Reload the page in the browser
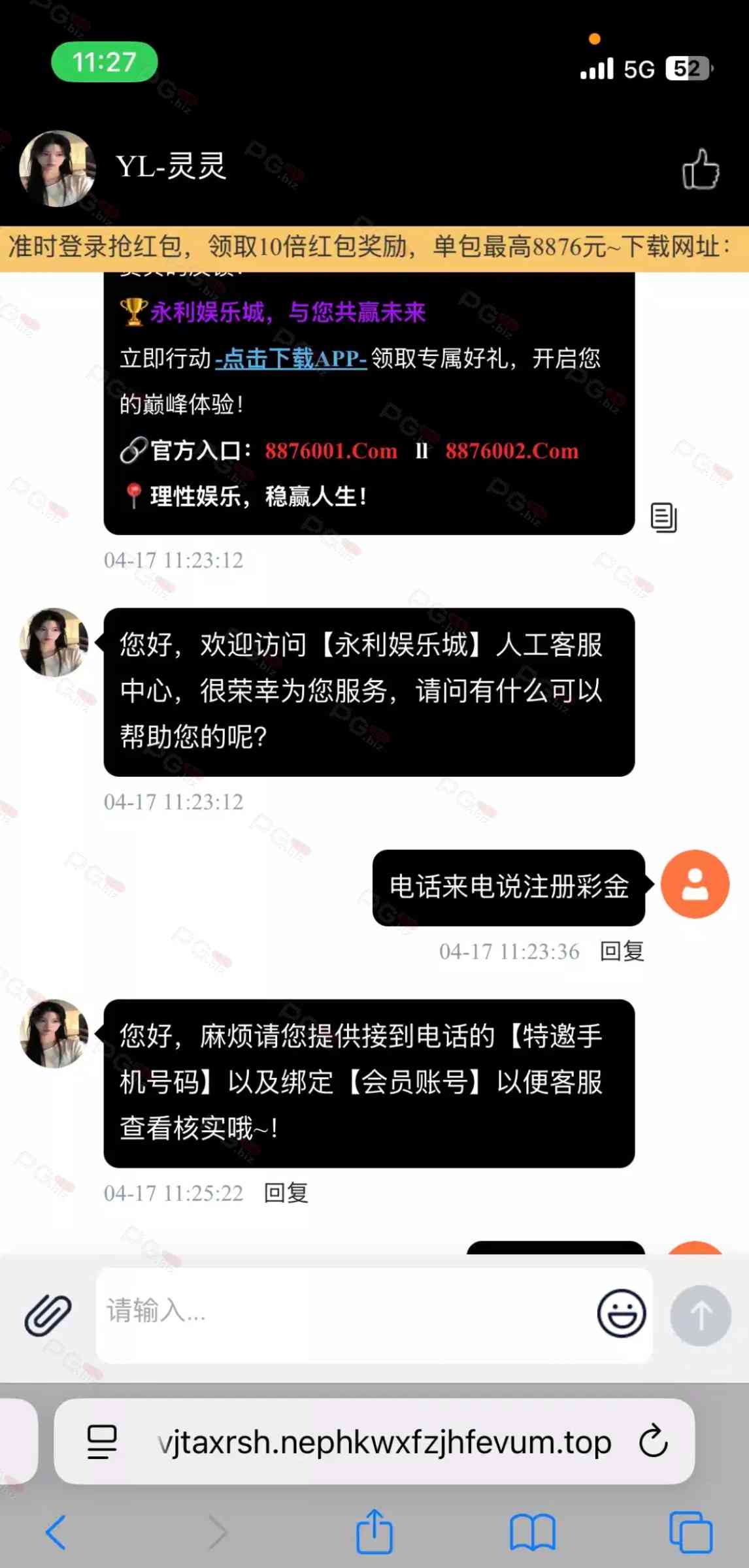Screen dimensions: 749x1568 tap(653, 1443)
